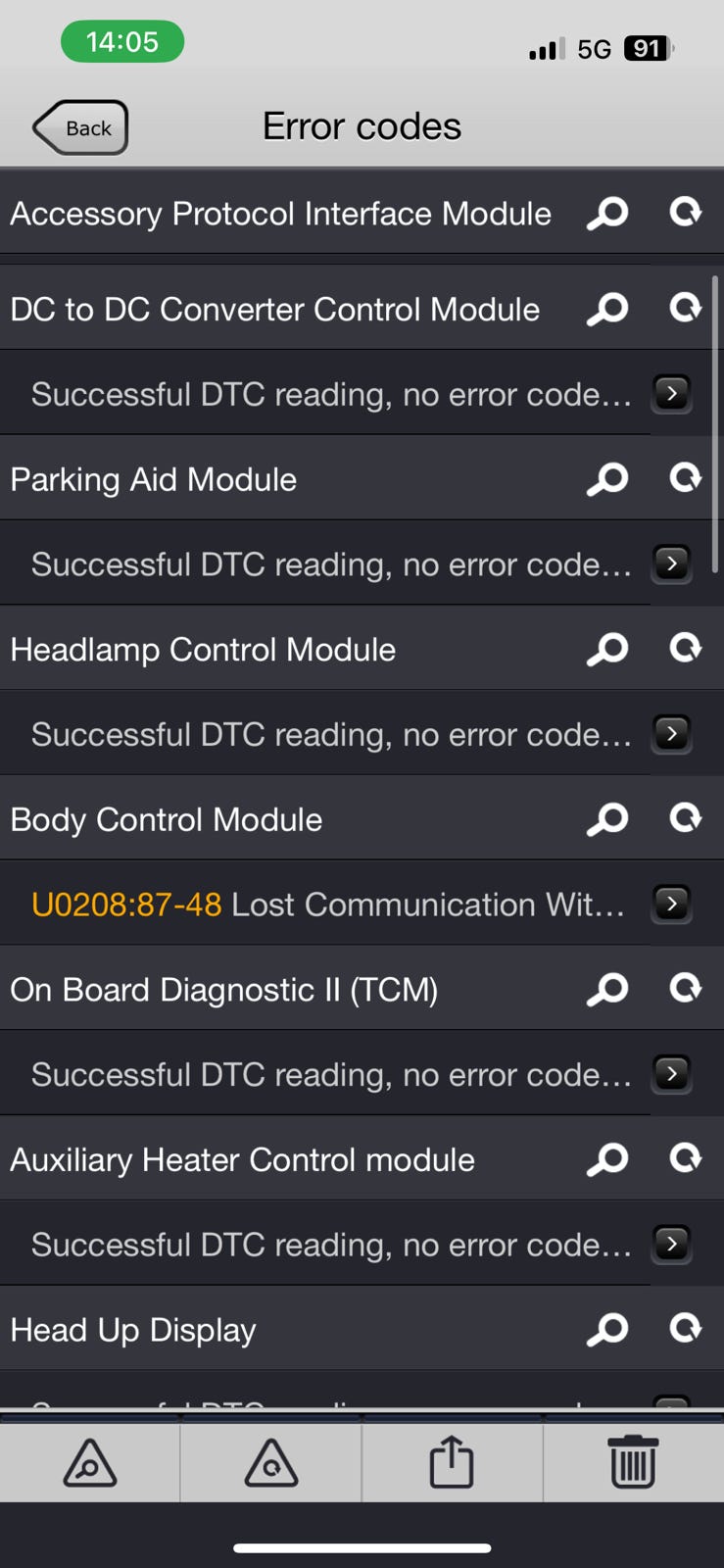Reload the Parking Aid Module reading

pos(686,478)
